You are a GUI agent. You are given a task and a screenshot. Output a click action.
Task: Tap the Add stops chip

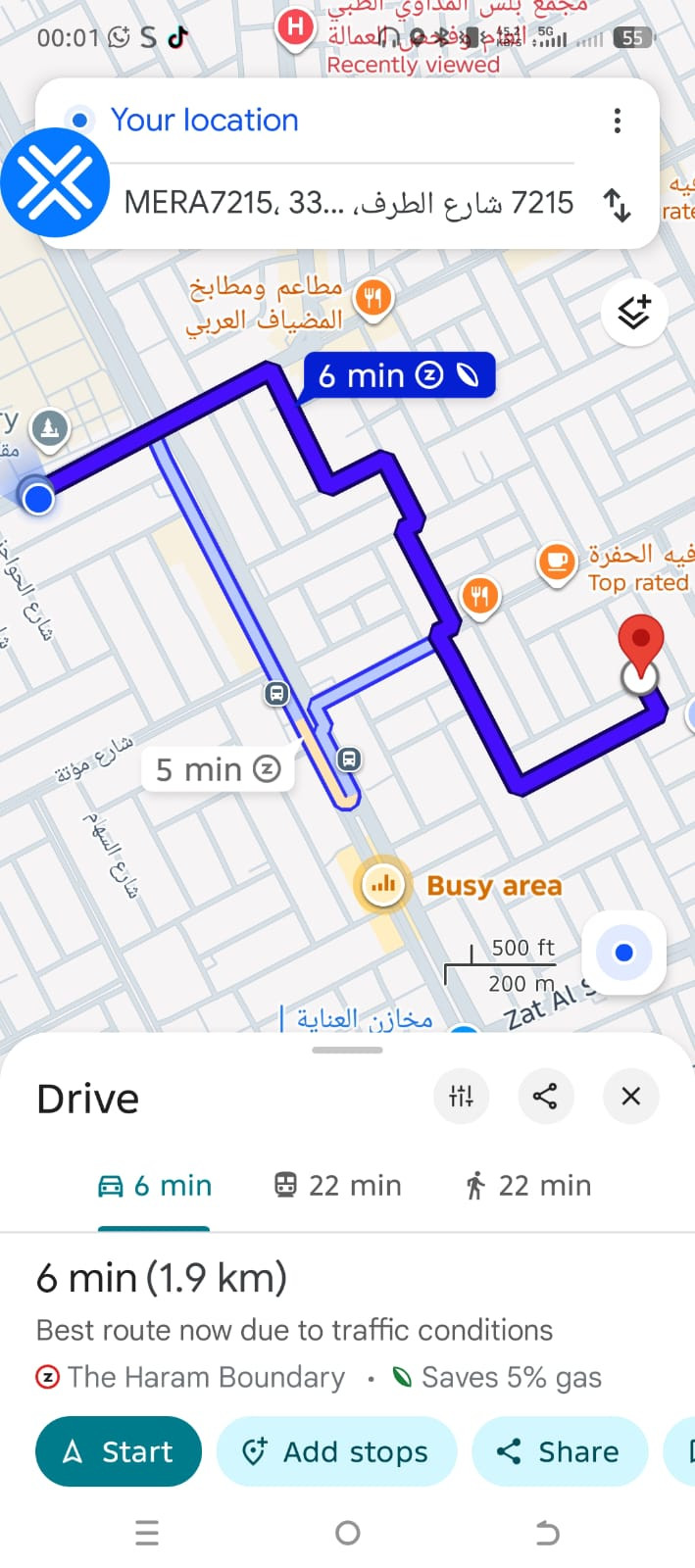[336, 1451]
